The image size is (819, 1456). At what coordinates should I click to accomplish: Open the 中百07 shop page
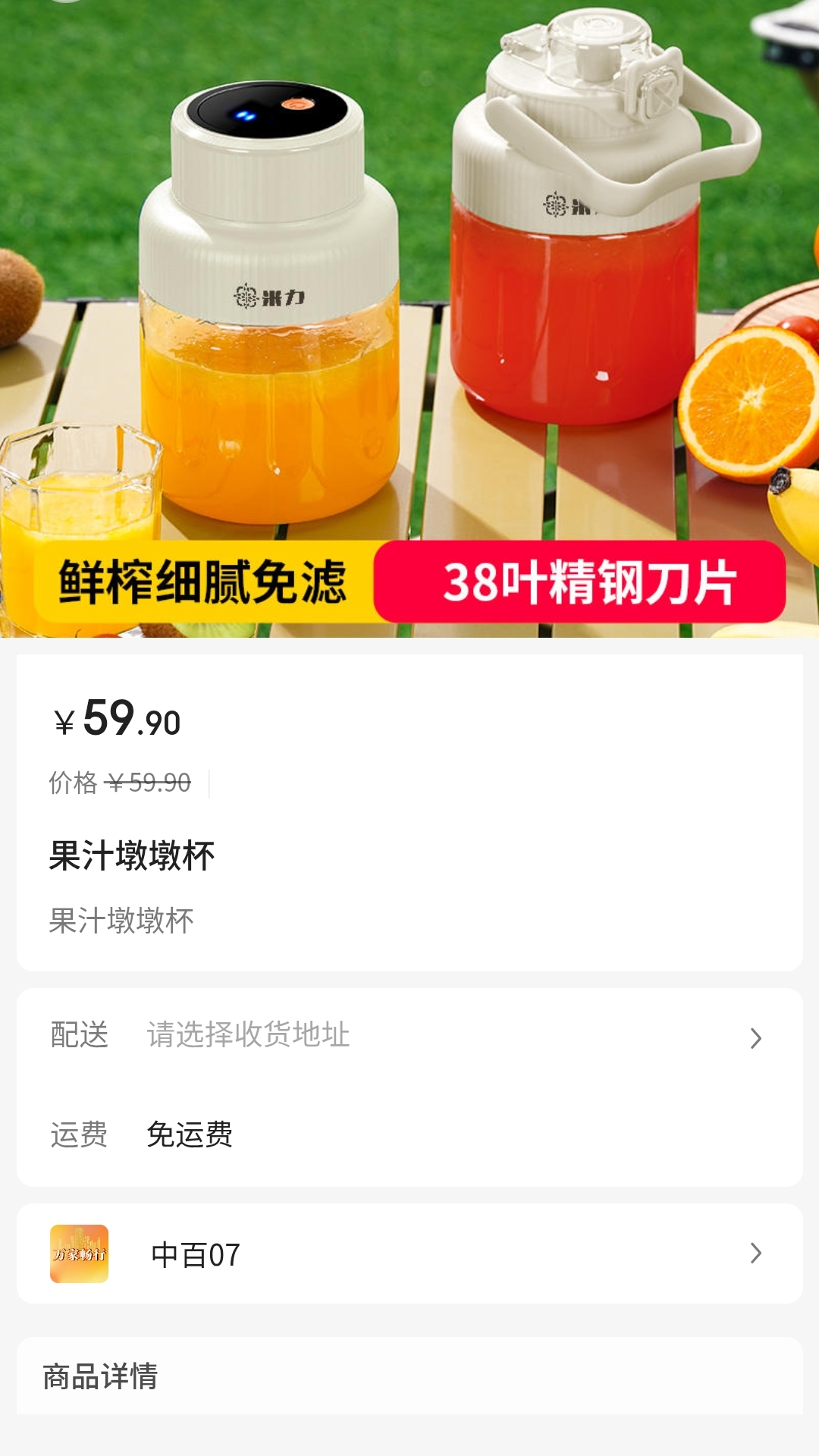tap(409, 1254)
